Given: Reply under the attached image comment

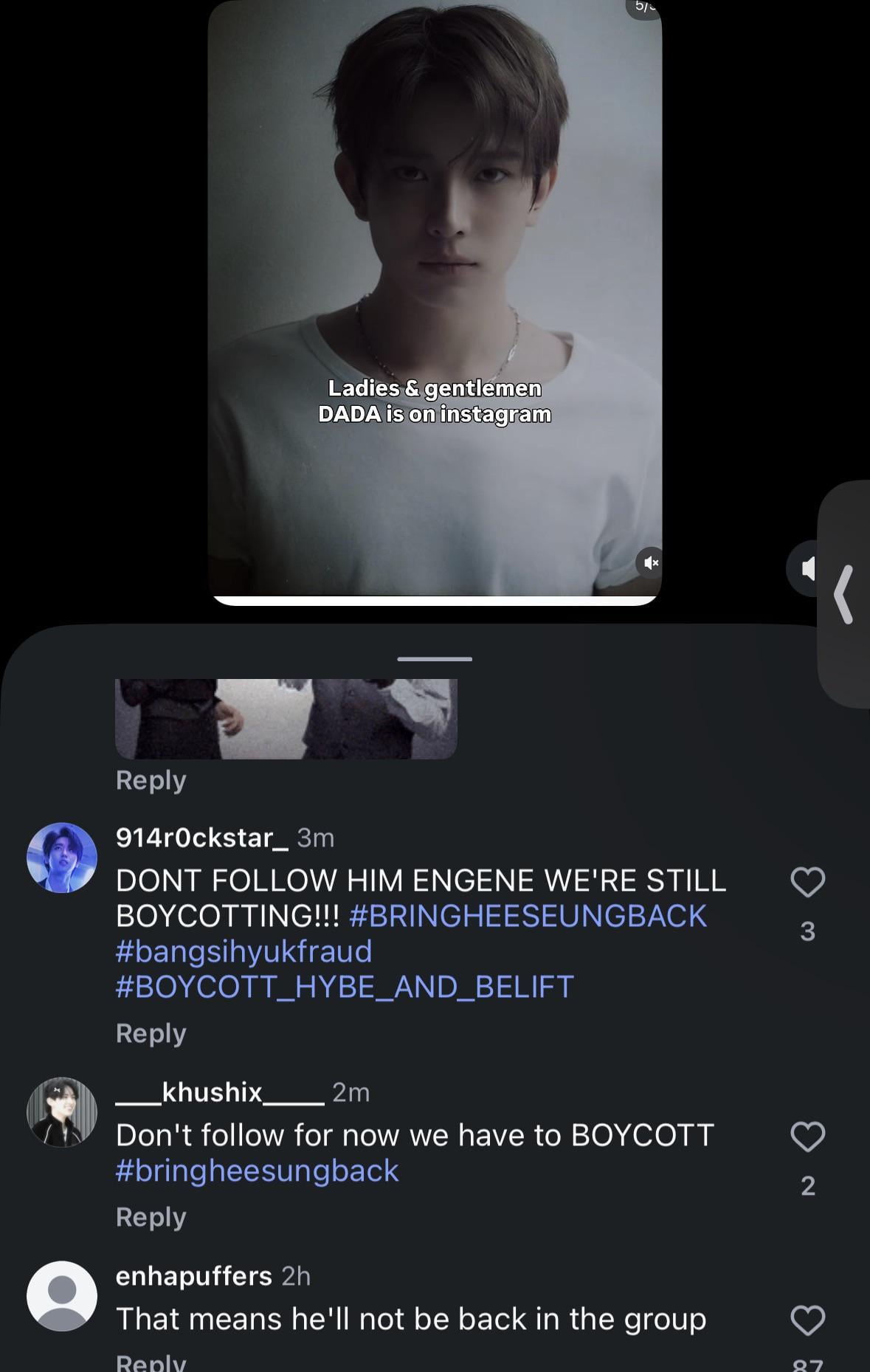Looking at the screenshot, I should 151,780.
